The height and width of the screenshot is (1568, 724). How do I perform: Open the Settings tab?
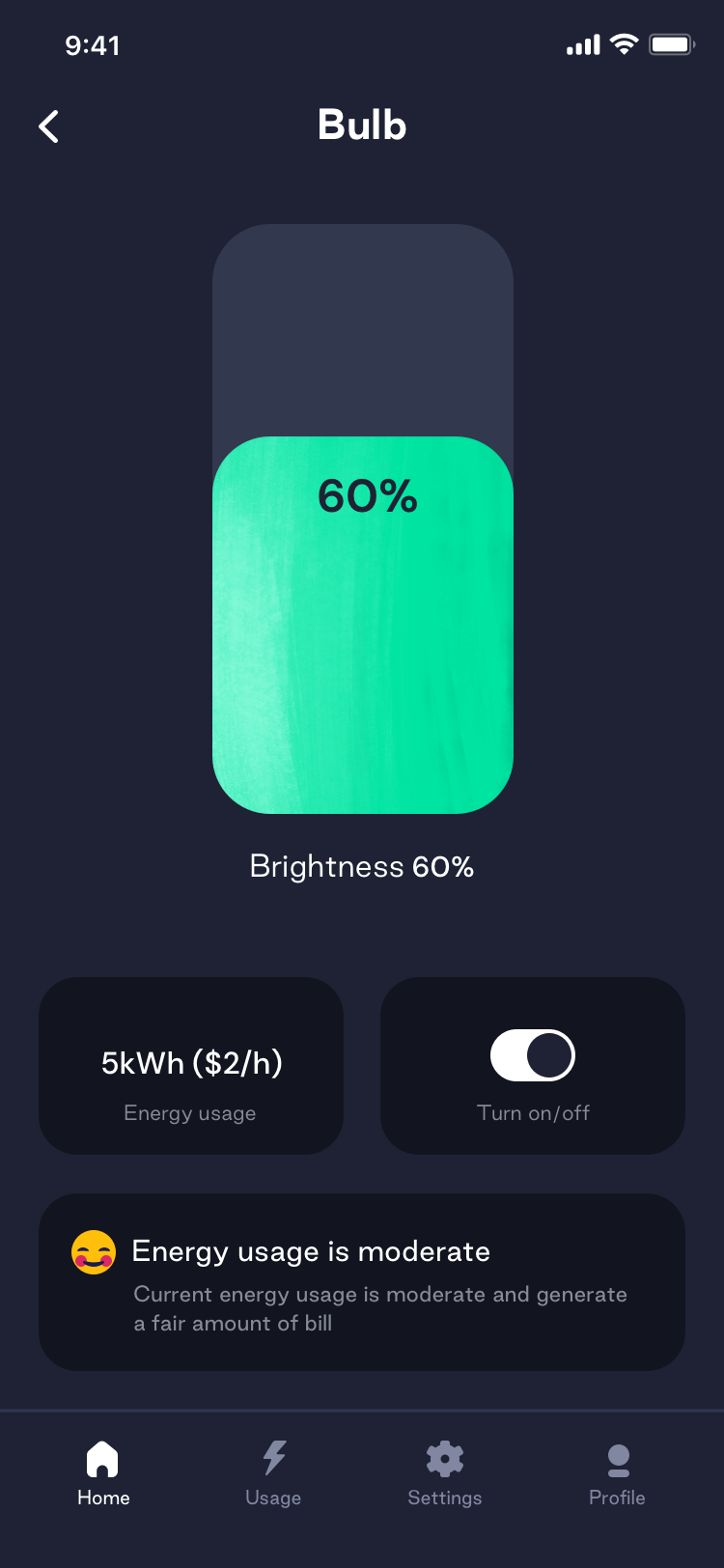tap(445, 1474)
